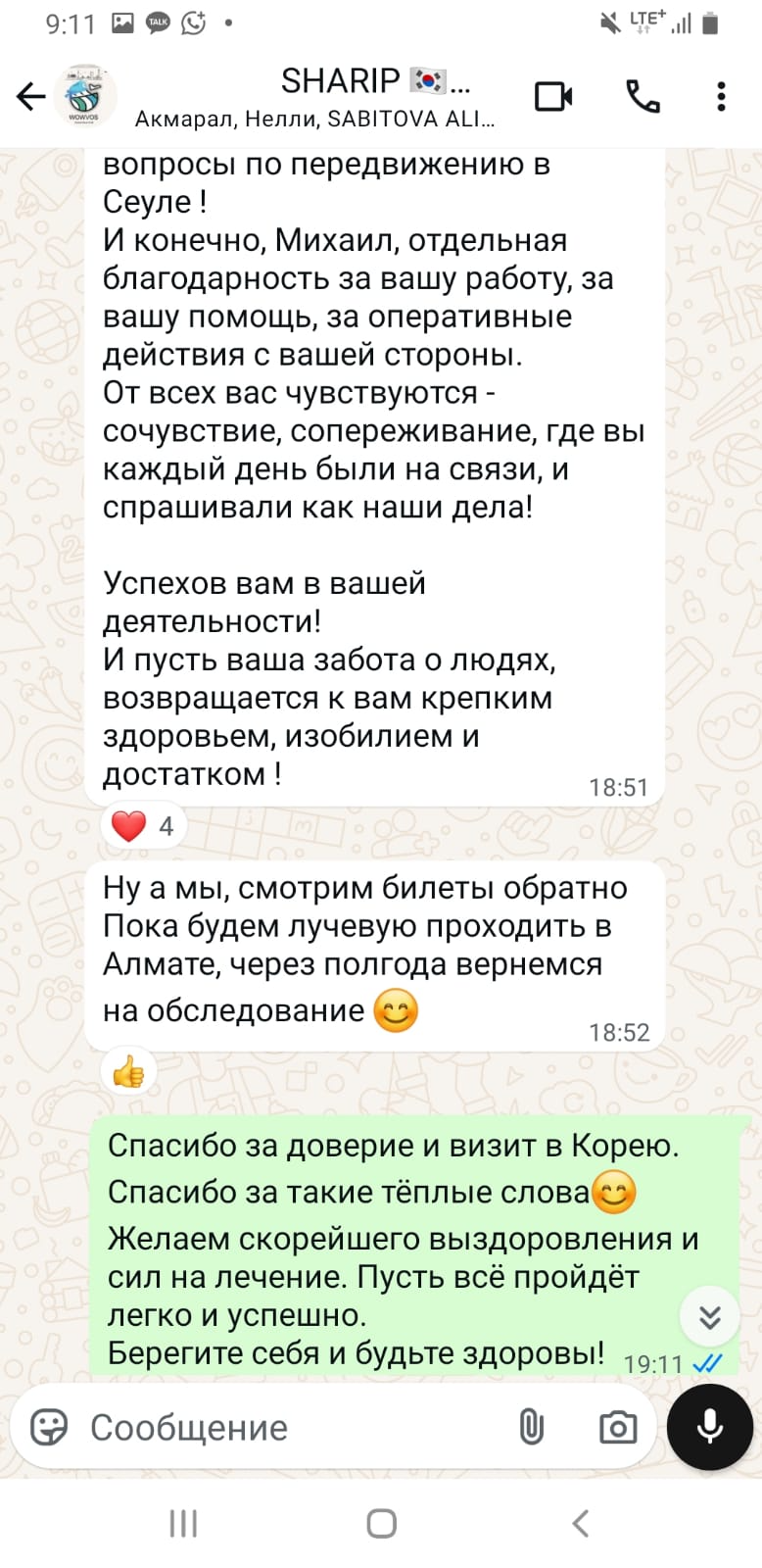
Task: View the thumbs-up reaction on 18:52 message
Action: [128, 1072]
